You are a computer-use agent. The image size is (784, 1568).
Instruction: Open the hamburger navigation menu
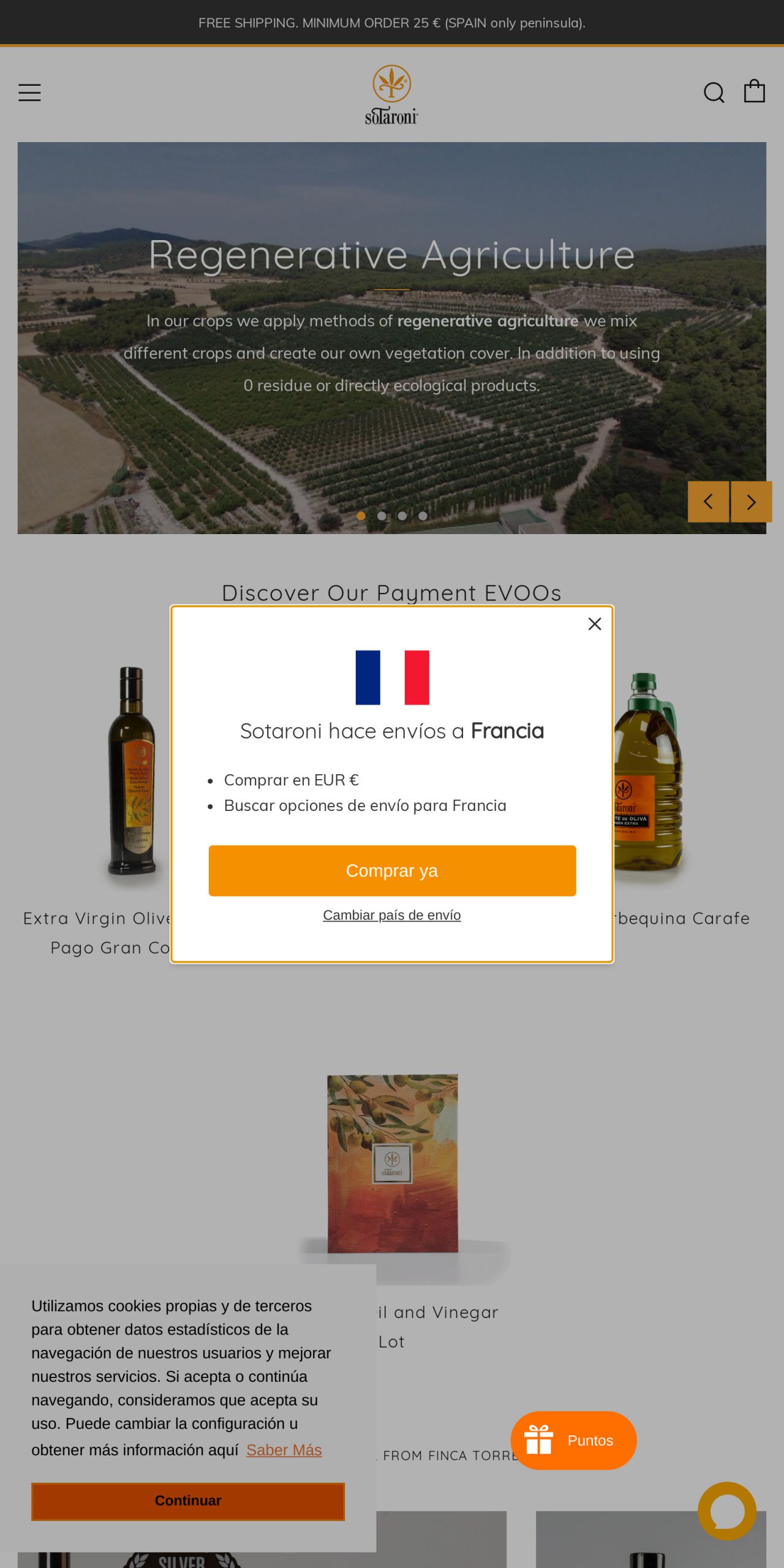coord(29,92)
